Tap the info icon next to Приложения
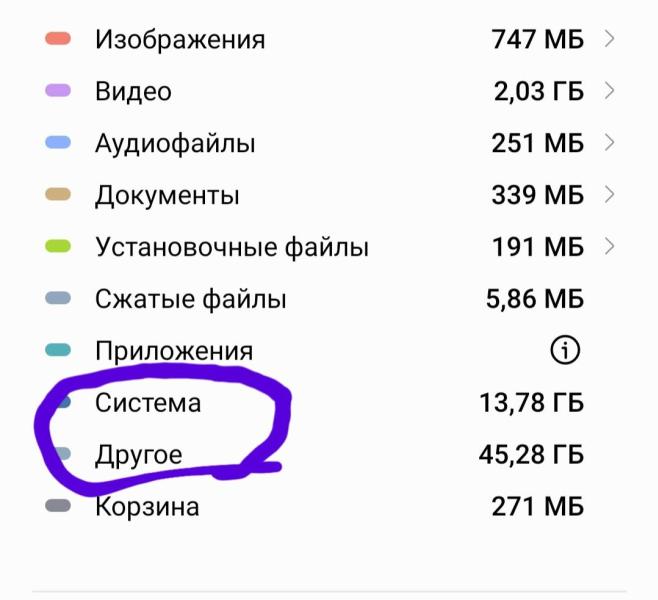This screenshot has height=600, width=658. pos(566,351)
